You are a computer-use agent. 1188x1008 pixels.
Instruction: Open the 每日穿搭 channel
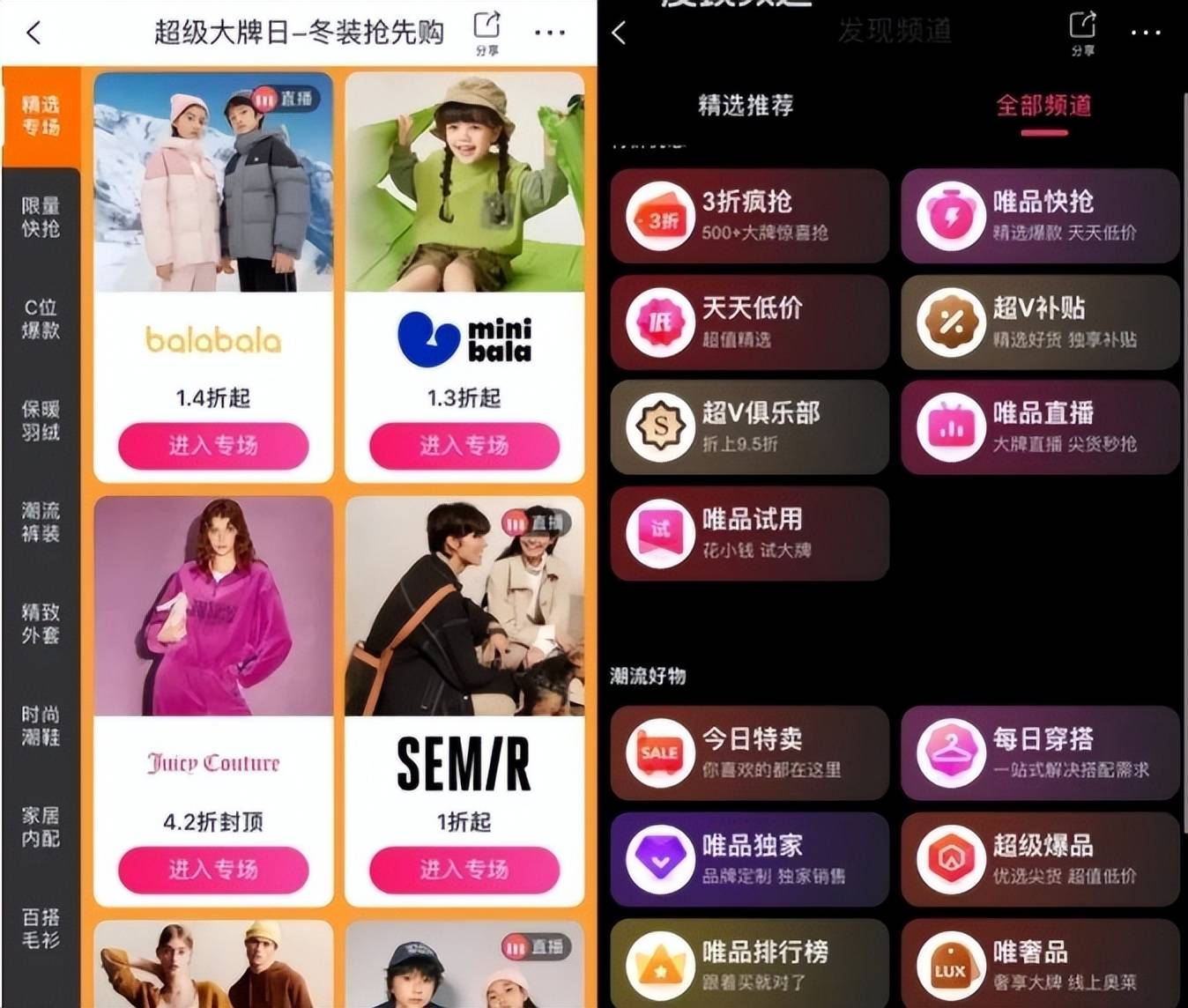1040,752
